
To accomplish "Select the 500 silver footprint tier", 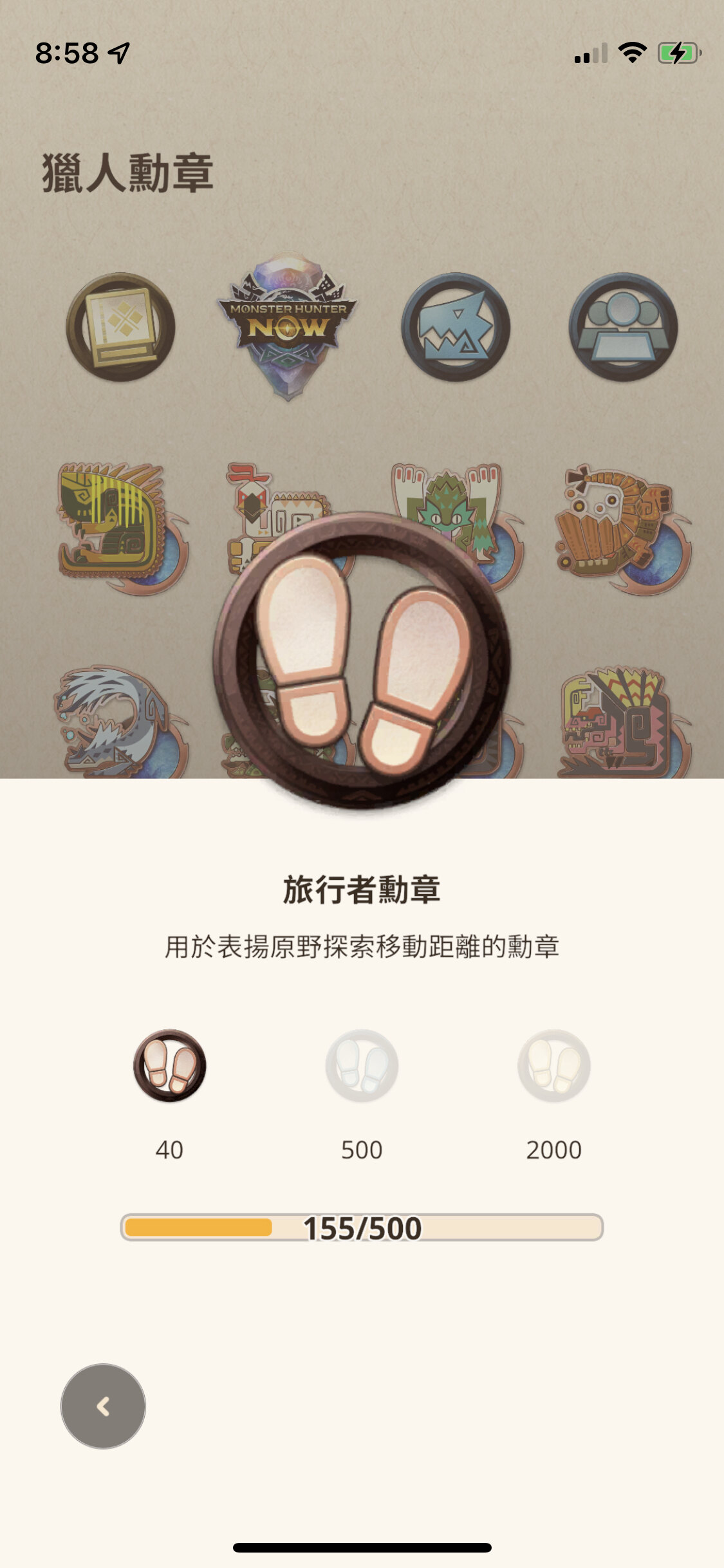I will coord(362,1066).
